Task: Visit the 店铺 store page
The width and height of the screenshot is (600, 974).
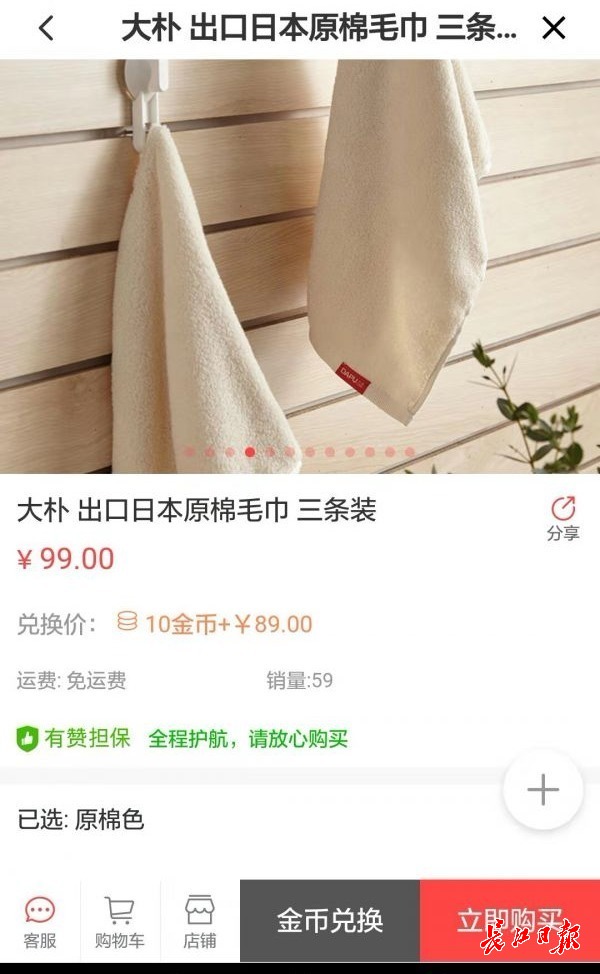Action: (x=199, y=921)
